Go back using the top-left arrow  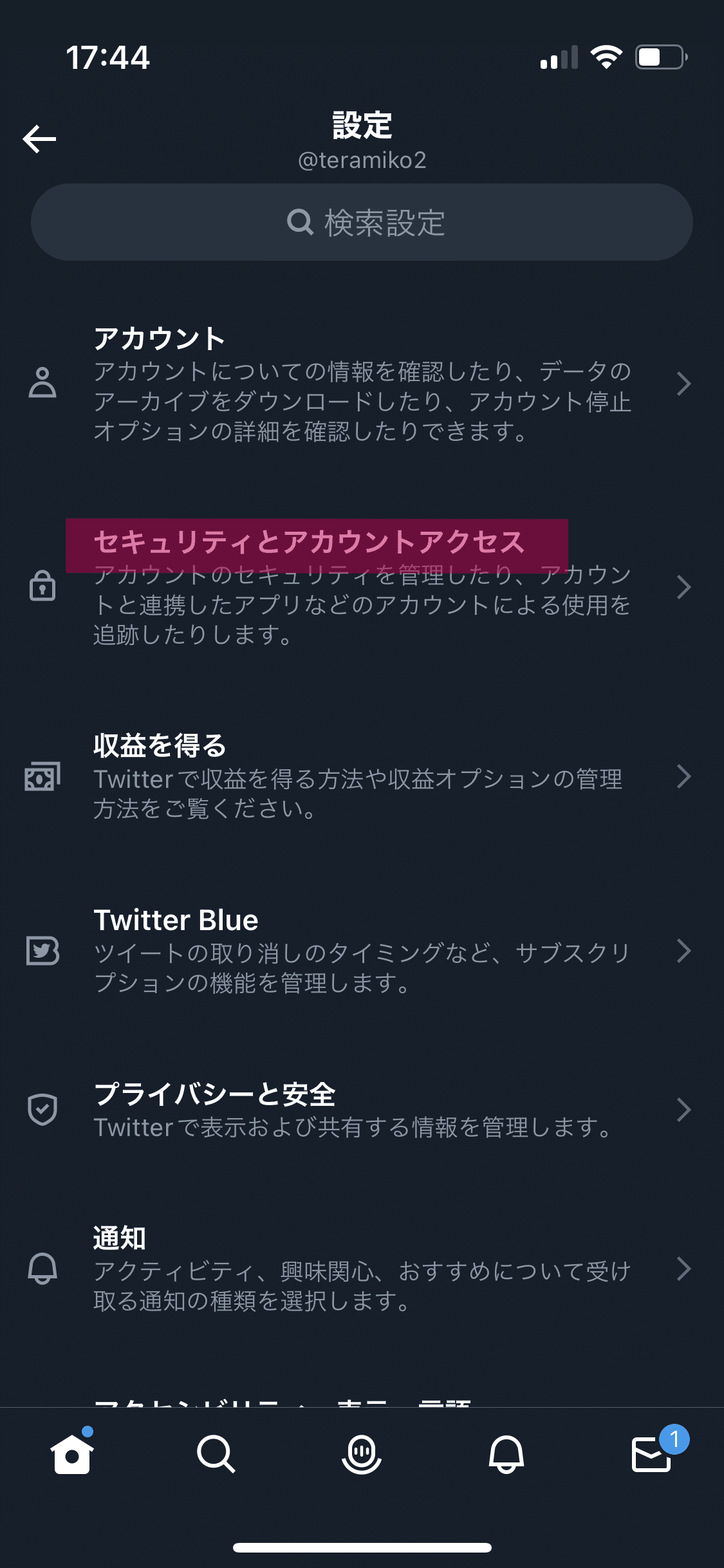(x=39, y=139)
